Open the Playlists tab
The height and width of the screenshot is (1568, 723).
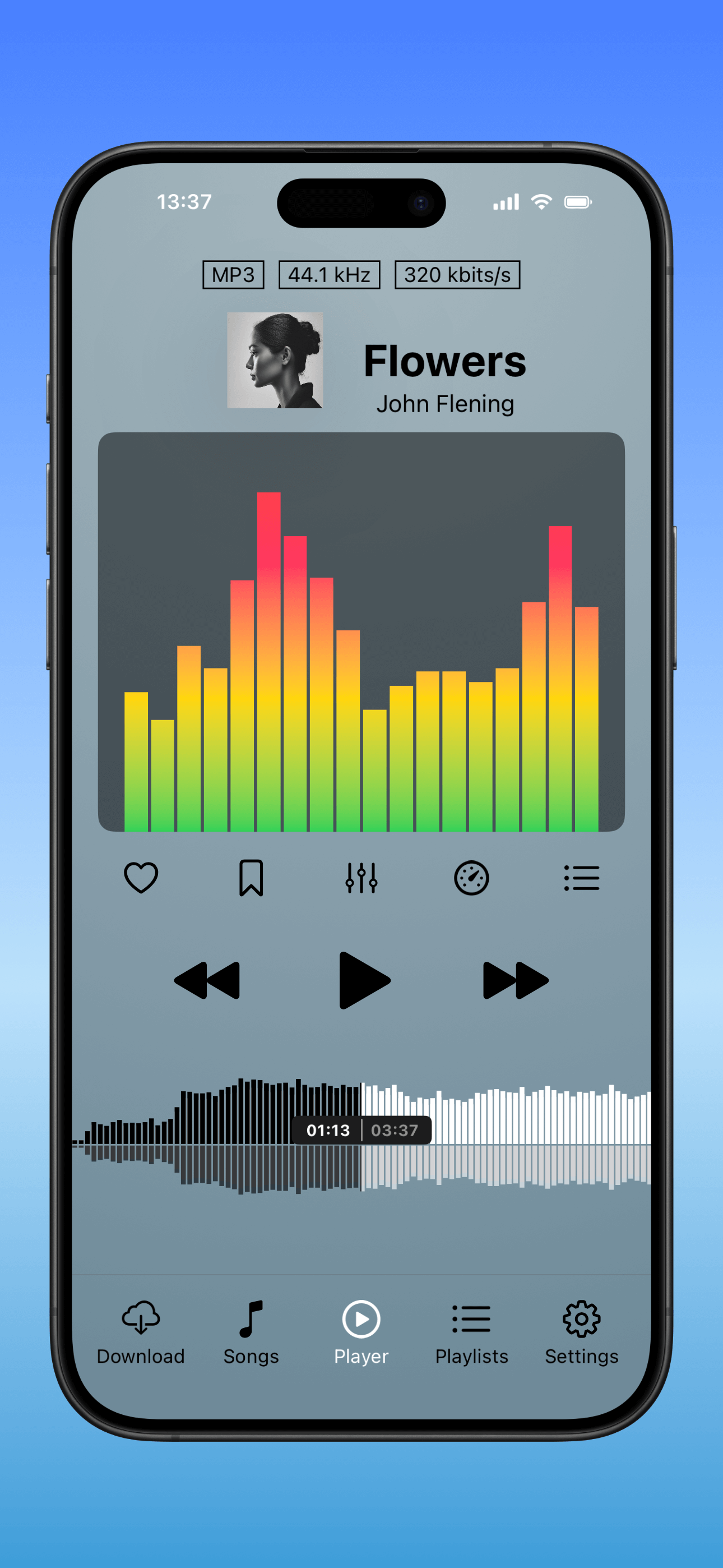tap(472, 1333)
